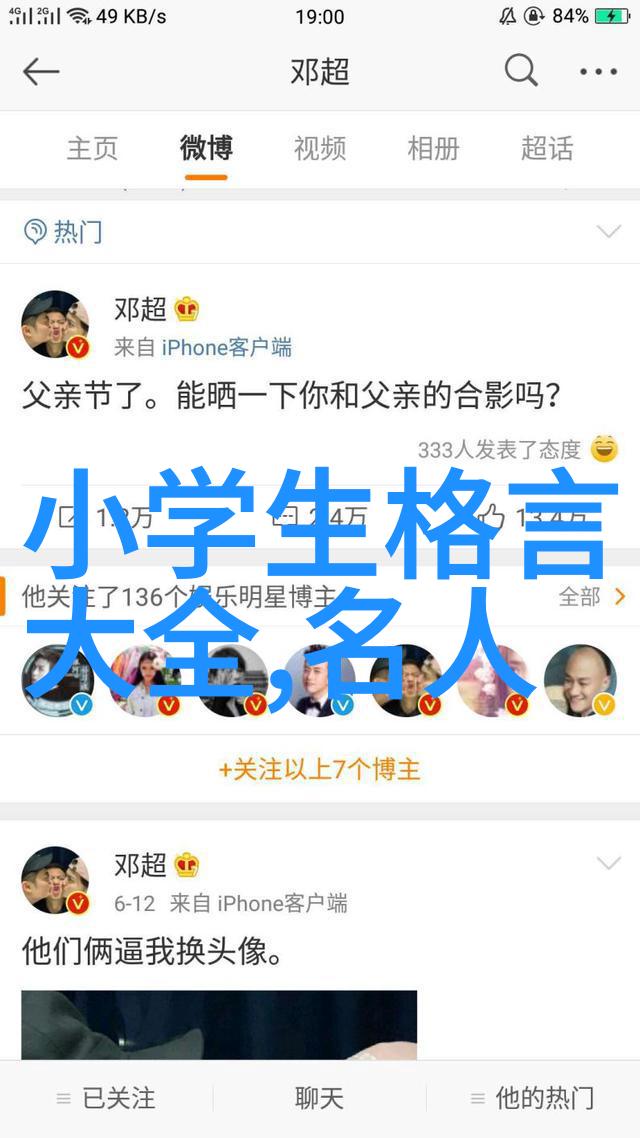Switch to the 相册 tab
The image size is (640, 1138).
point(433,149)
